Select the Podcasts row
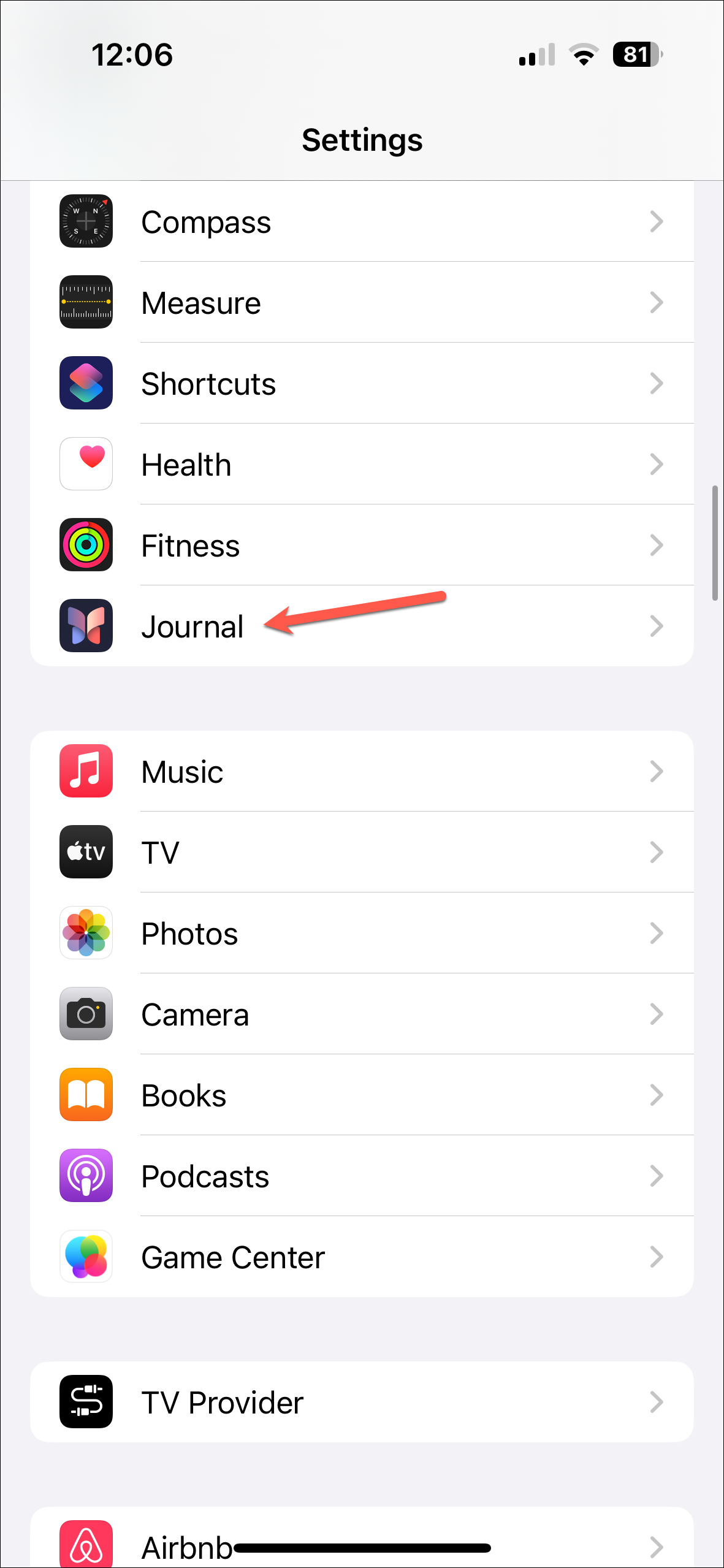The height and width of the screenshot is (1568, 724). click(362, 1176)
